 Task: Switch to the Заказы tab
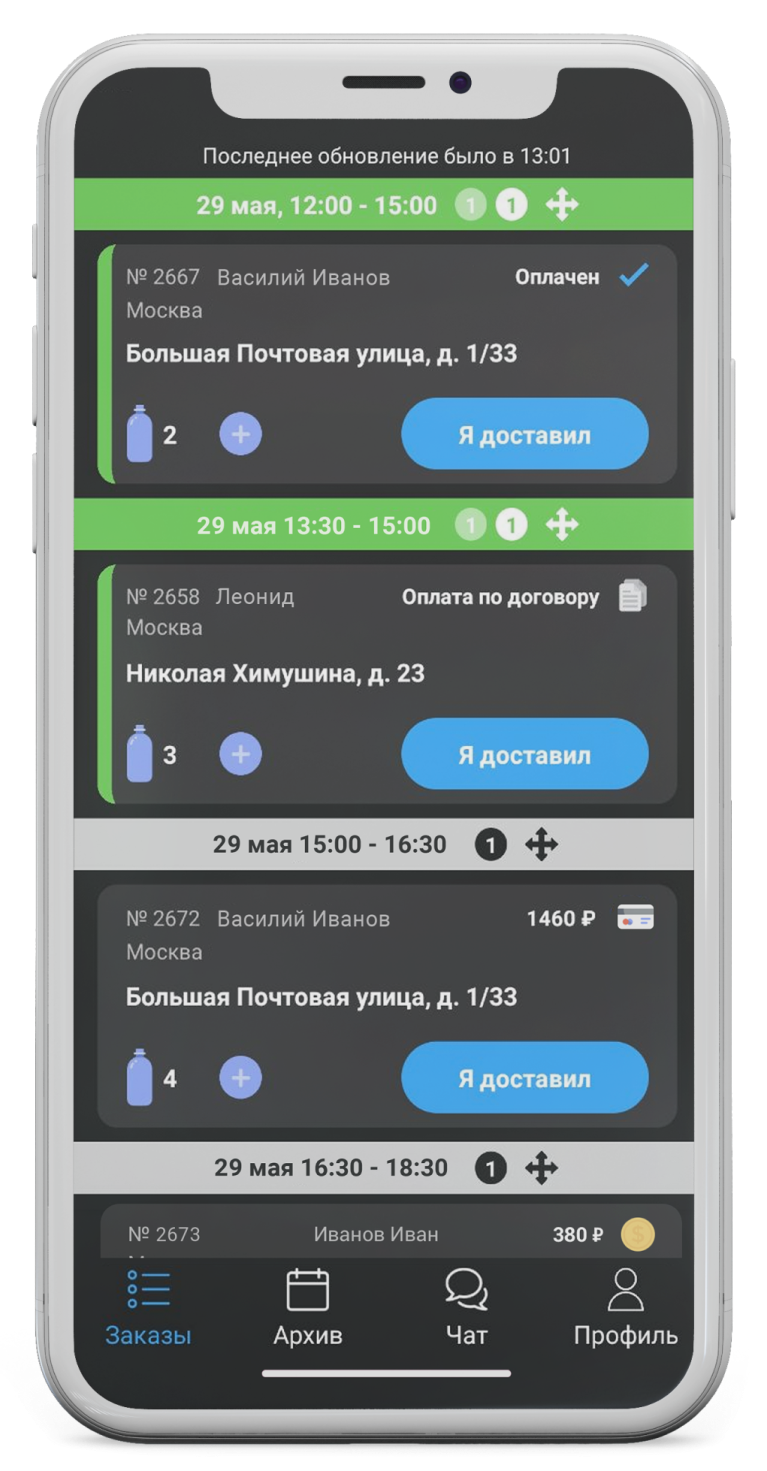[148, 1308]
